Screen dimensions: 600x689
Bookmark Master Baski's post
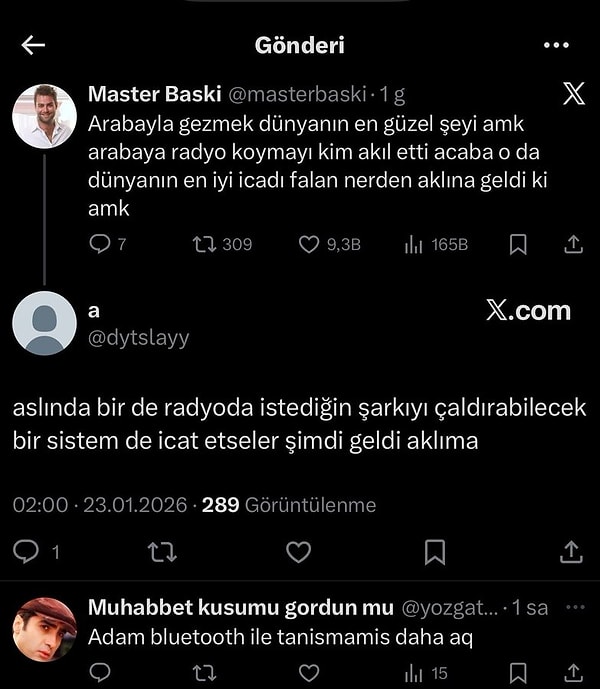coord(518,244)
